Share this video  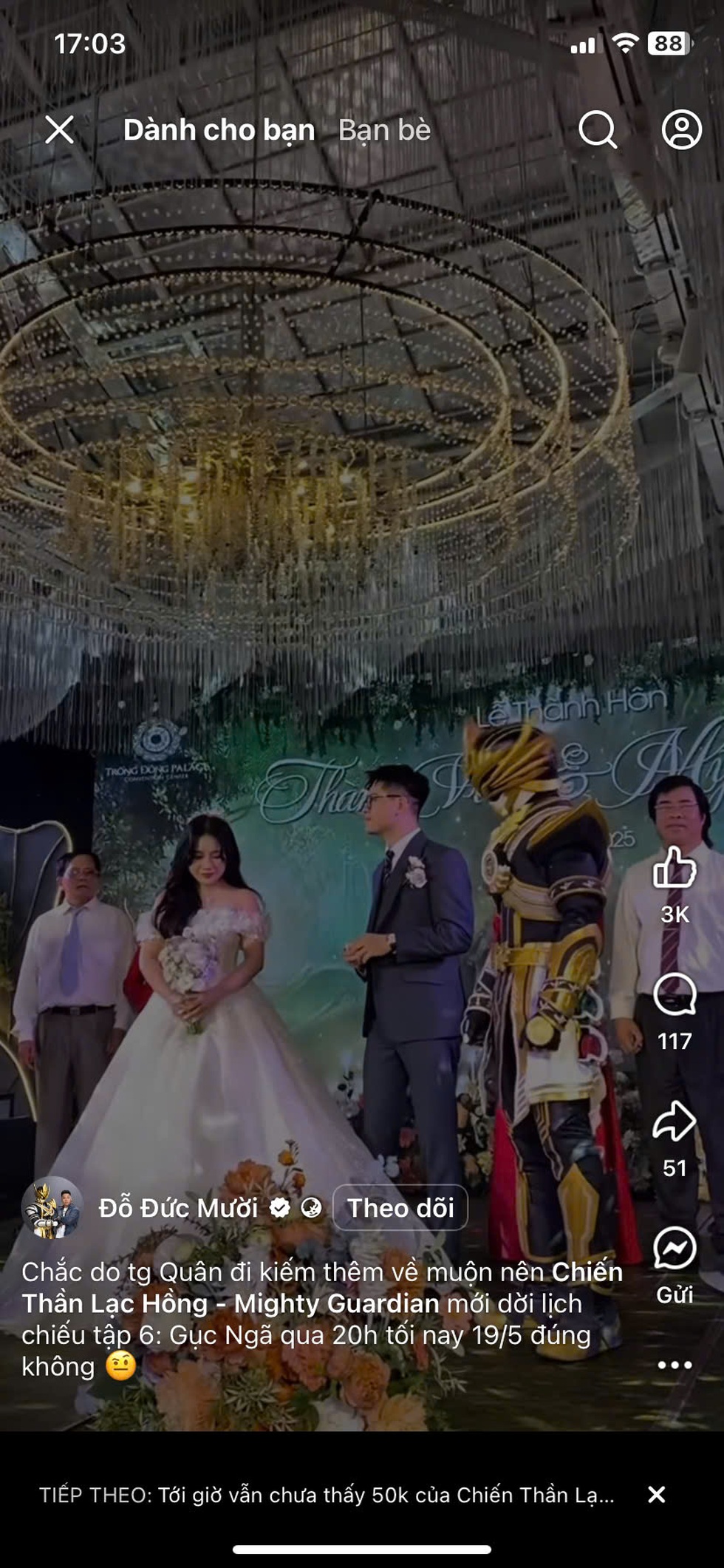675,1121
